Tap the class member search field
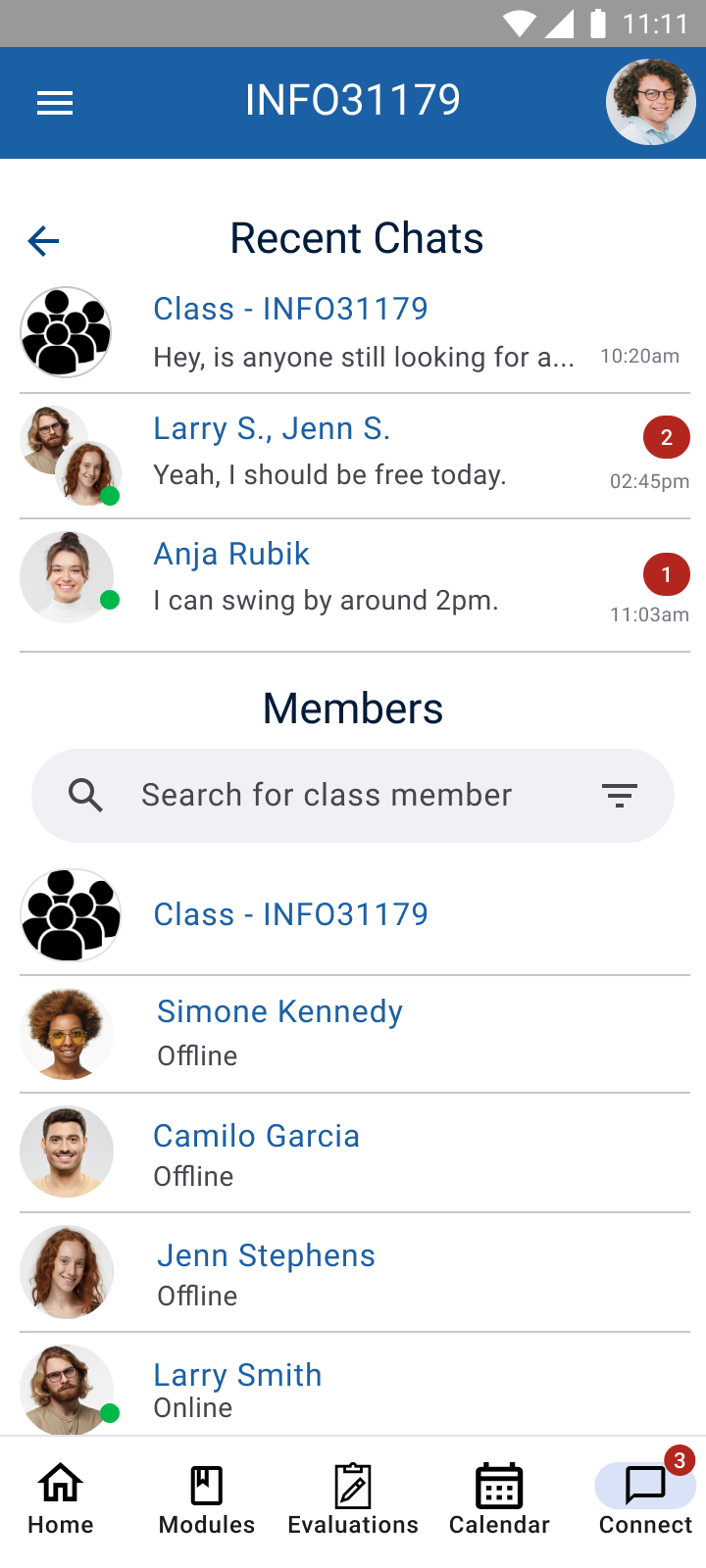 coord(327,795)
